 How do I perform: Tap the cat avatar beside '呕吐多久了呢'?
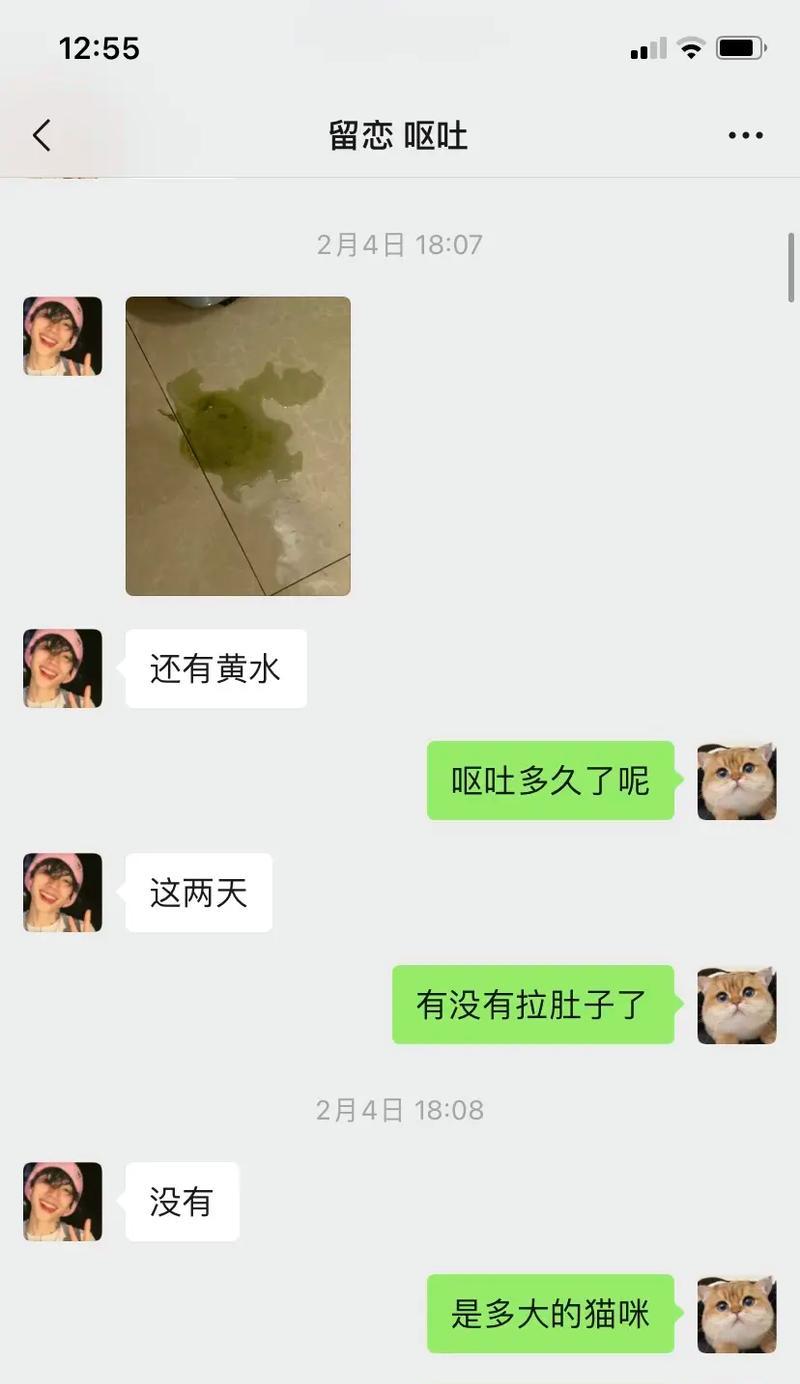click(737, 781)
